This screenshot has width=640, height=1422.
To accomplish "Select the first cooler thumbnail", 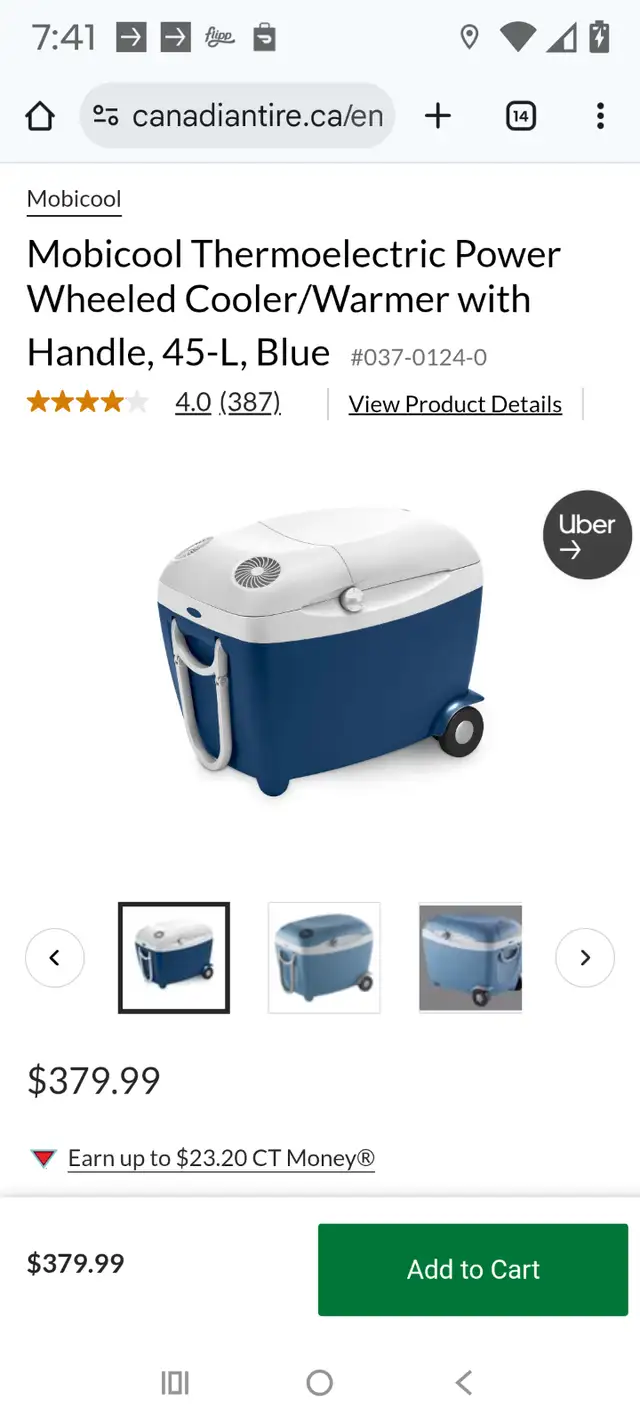I will (174, 958).
